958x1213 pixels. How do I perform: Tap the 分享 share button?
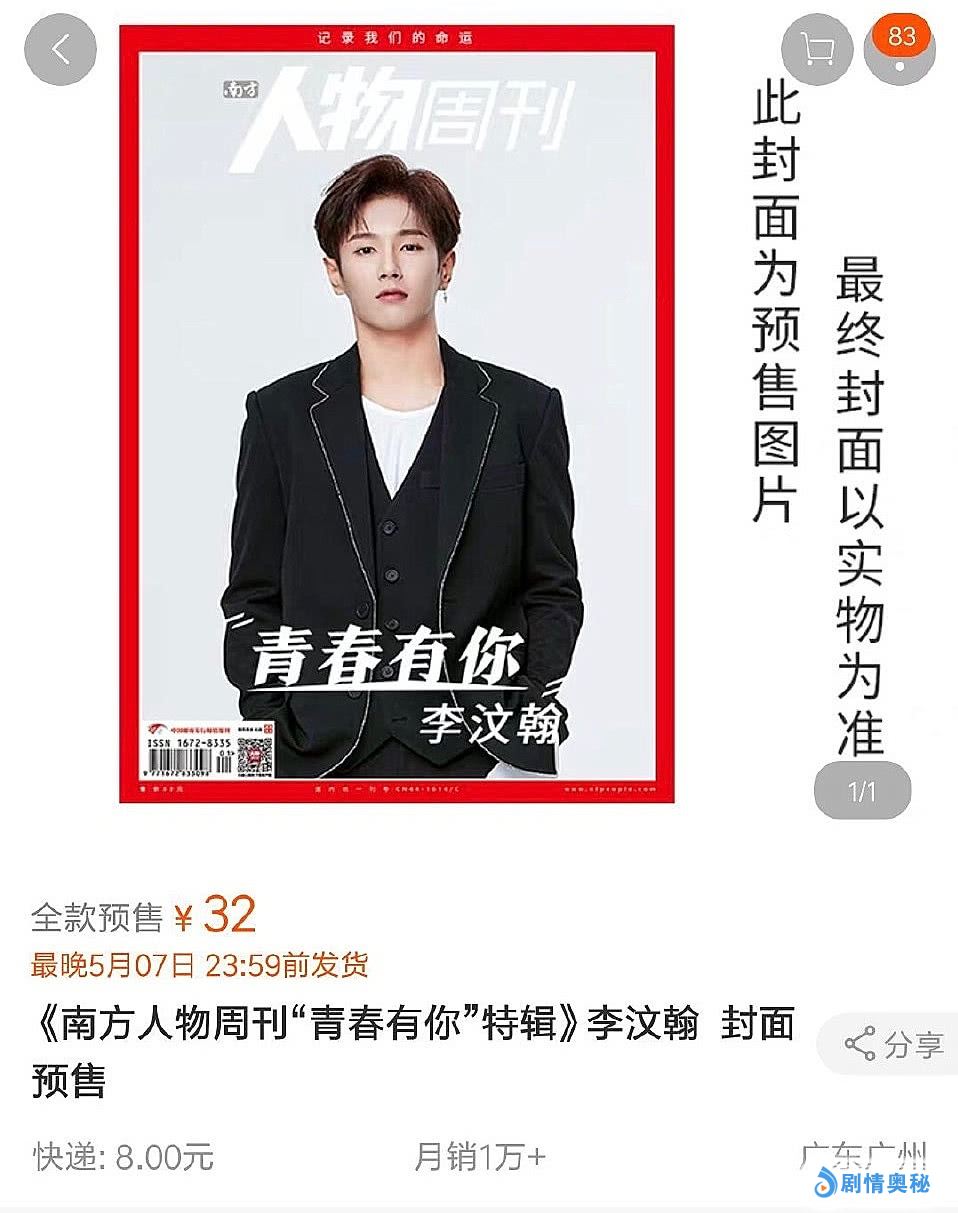point(893,1045)
